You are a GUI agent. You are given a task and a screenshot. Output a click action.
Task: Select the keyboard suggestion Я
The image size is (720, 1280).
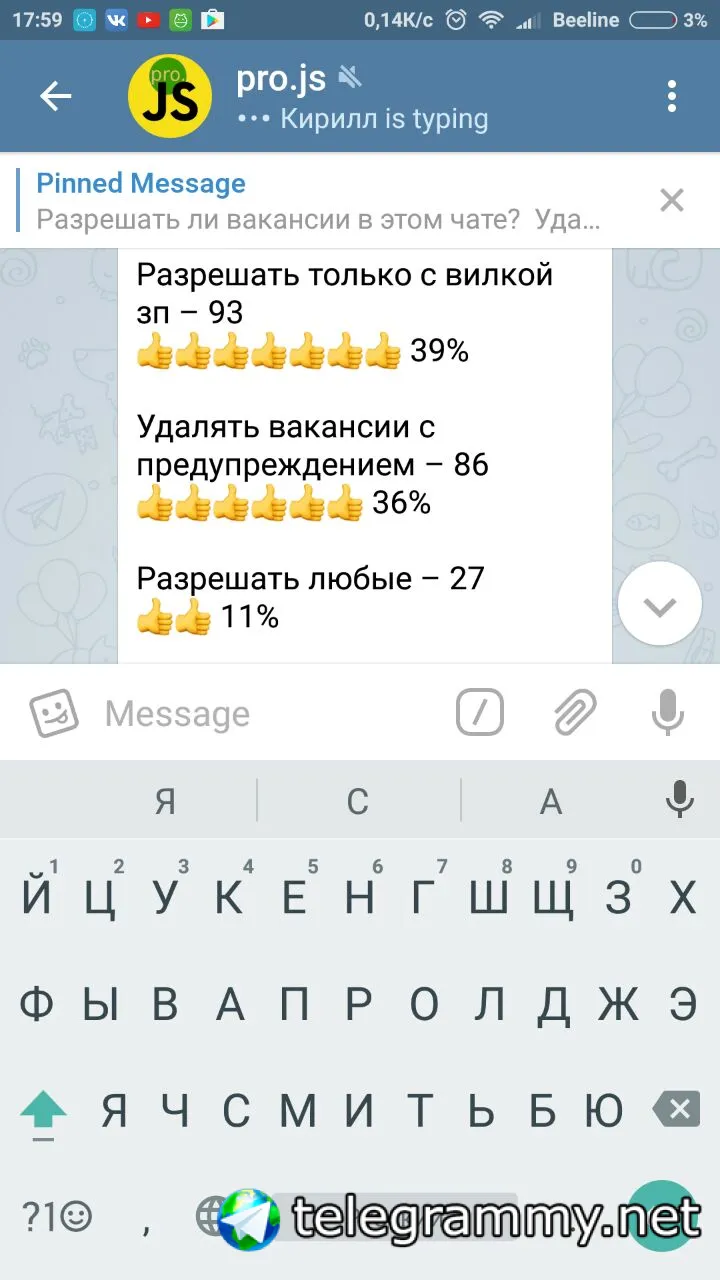pyautogui.click(x=165, y=801)
